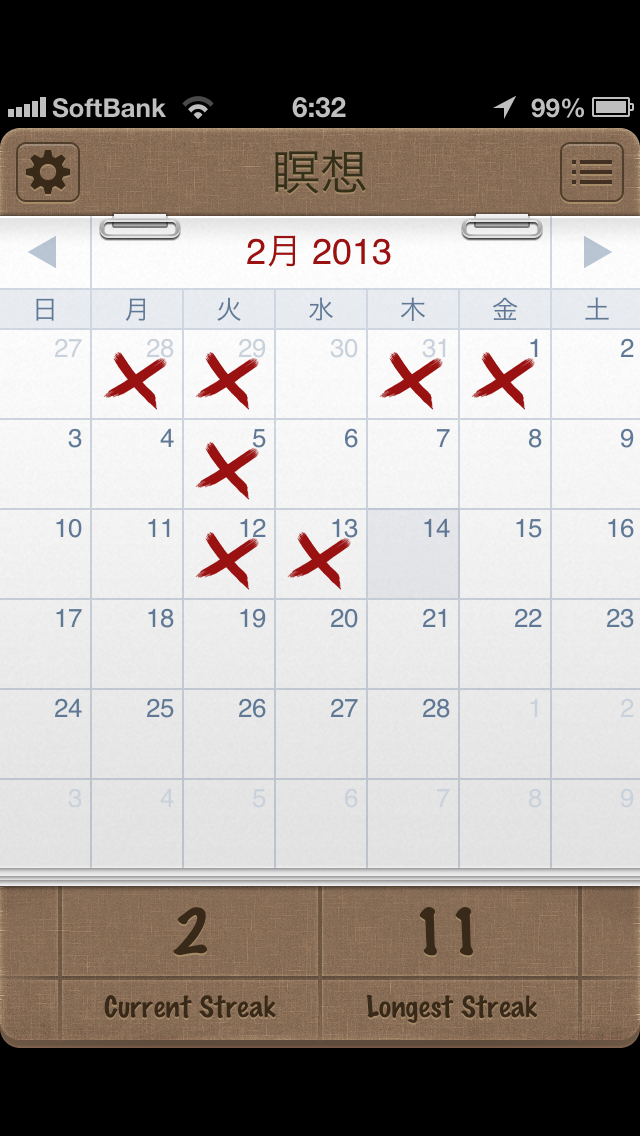This screenshot has height=1136, width=640.
Task: Choose February 28 on the calendar
Action: pyautogui.click(x=413, y=734)
